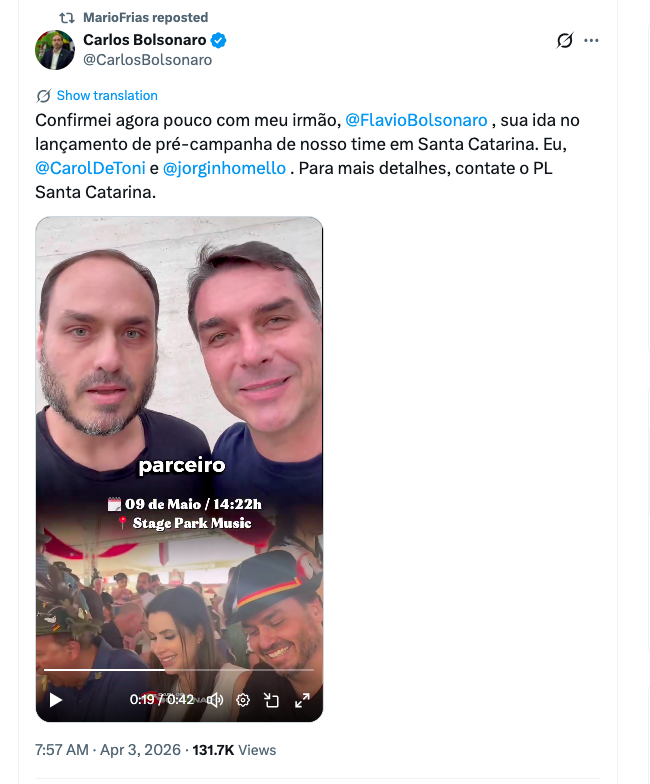Play the video

point(56,700)
